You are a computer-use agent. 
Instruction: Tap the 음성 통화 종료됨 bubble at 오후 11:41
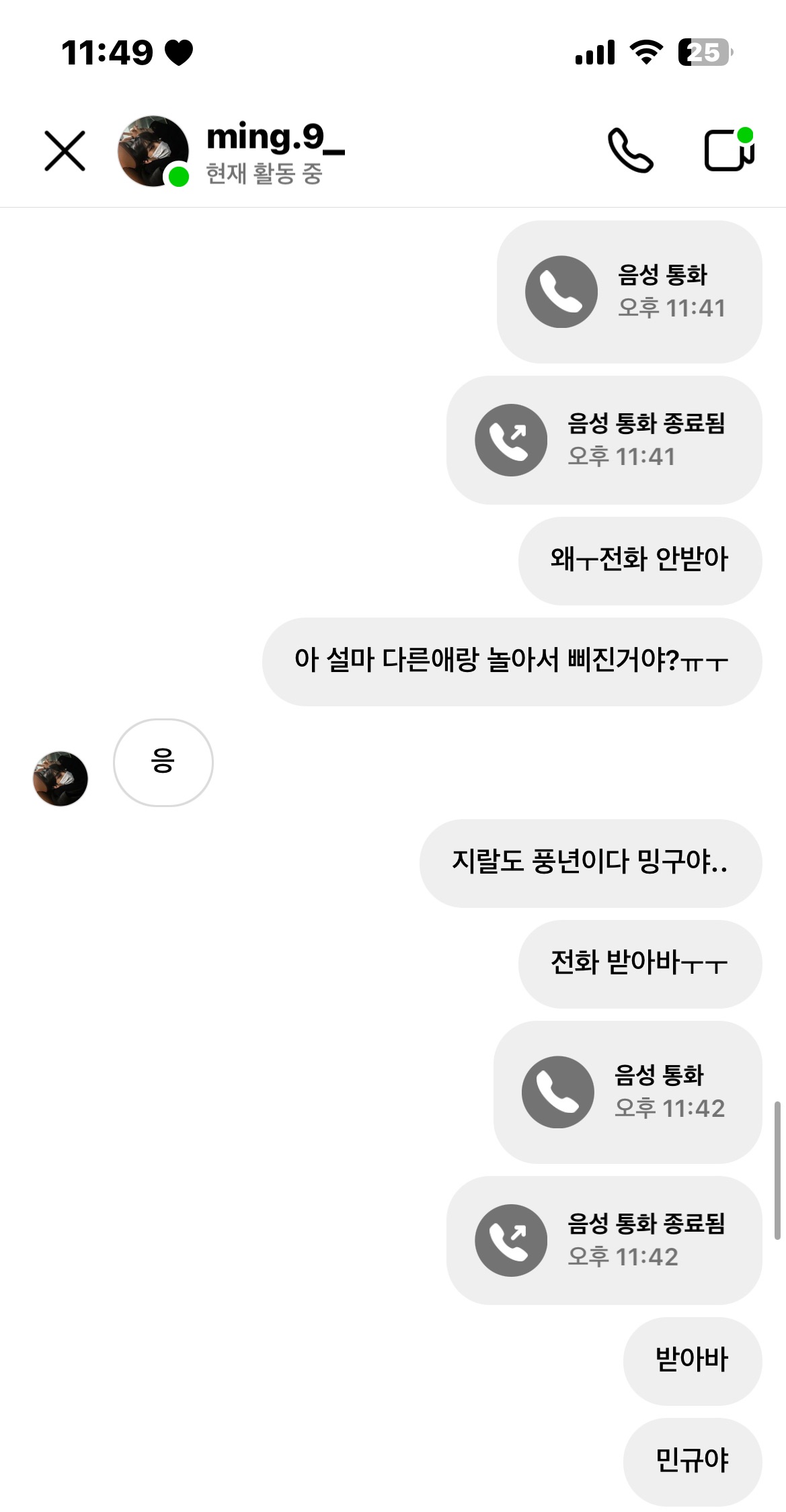point(604,440)
